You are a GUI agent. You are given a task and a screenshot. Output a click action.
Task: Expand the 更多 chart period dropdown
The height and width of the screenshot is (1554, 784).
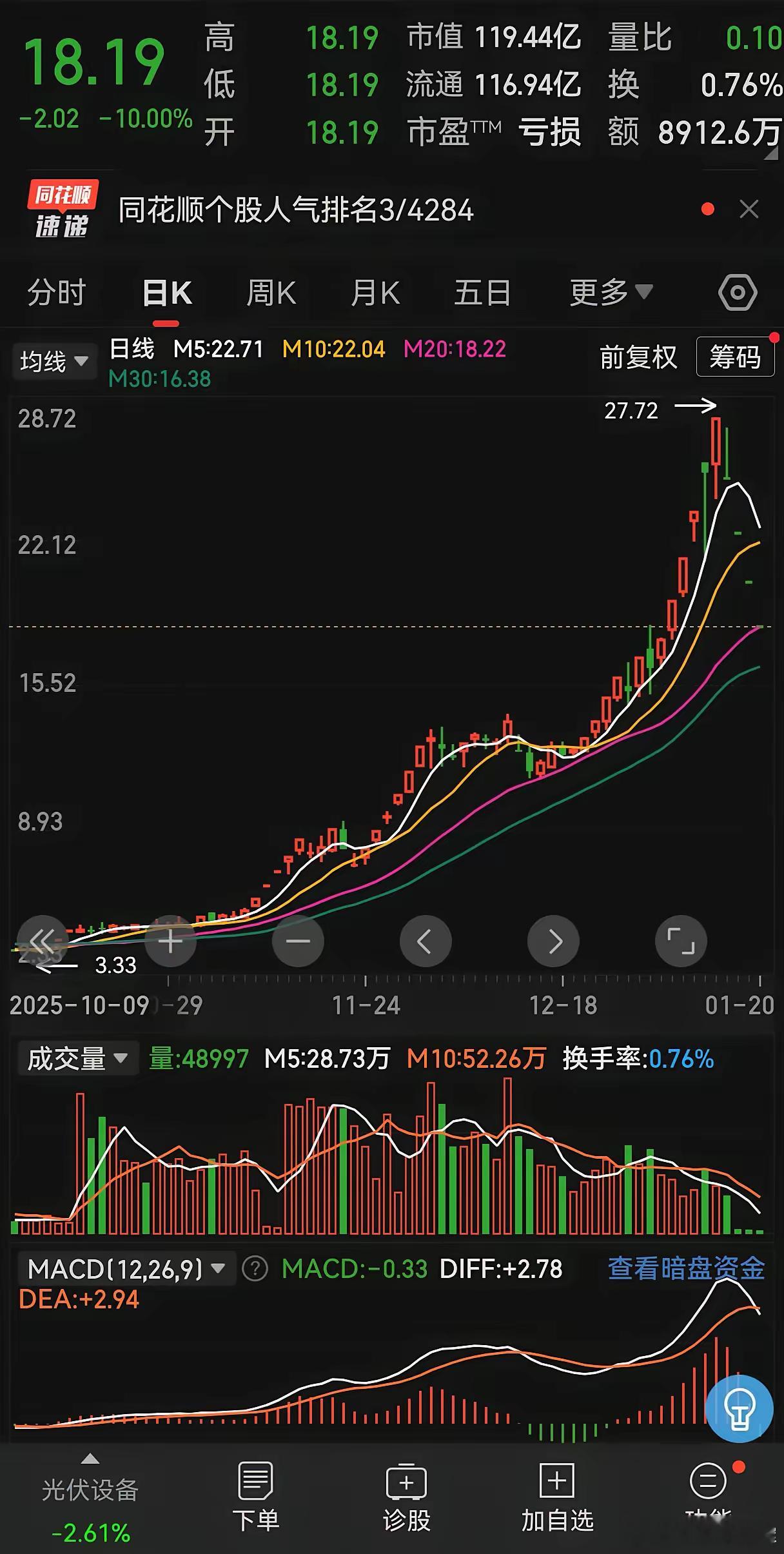point(610,293)
